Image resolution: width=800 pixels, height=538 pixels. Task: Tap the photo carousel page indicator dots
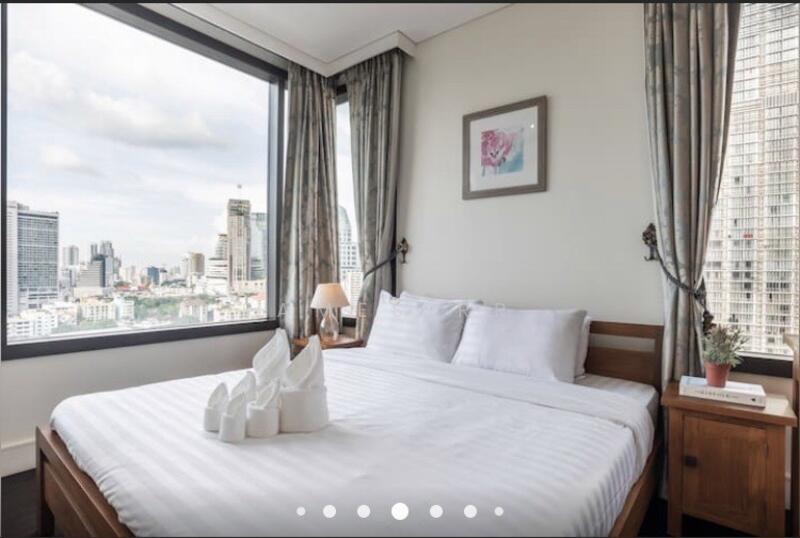point(399,511)
